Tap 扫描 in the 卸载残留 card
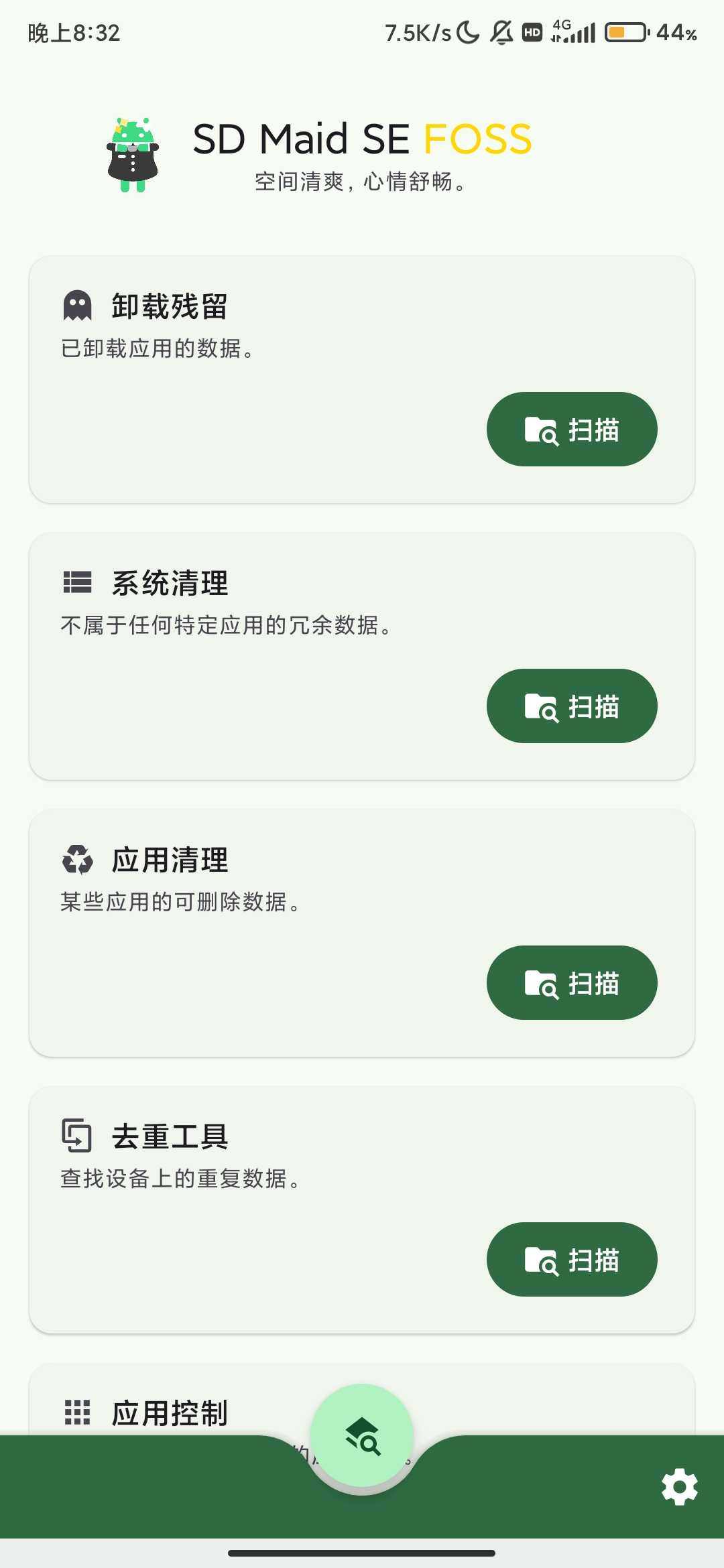The image size is (724, 1568). [571, 430]
